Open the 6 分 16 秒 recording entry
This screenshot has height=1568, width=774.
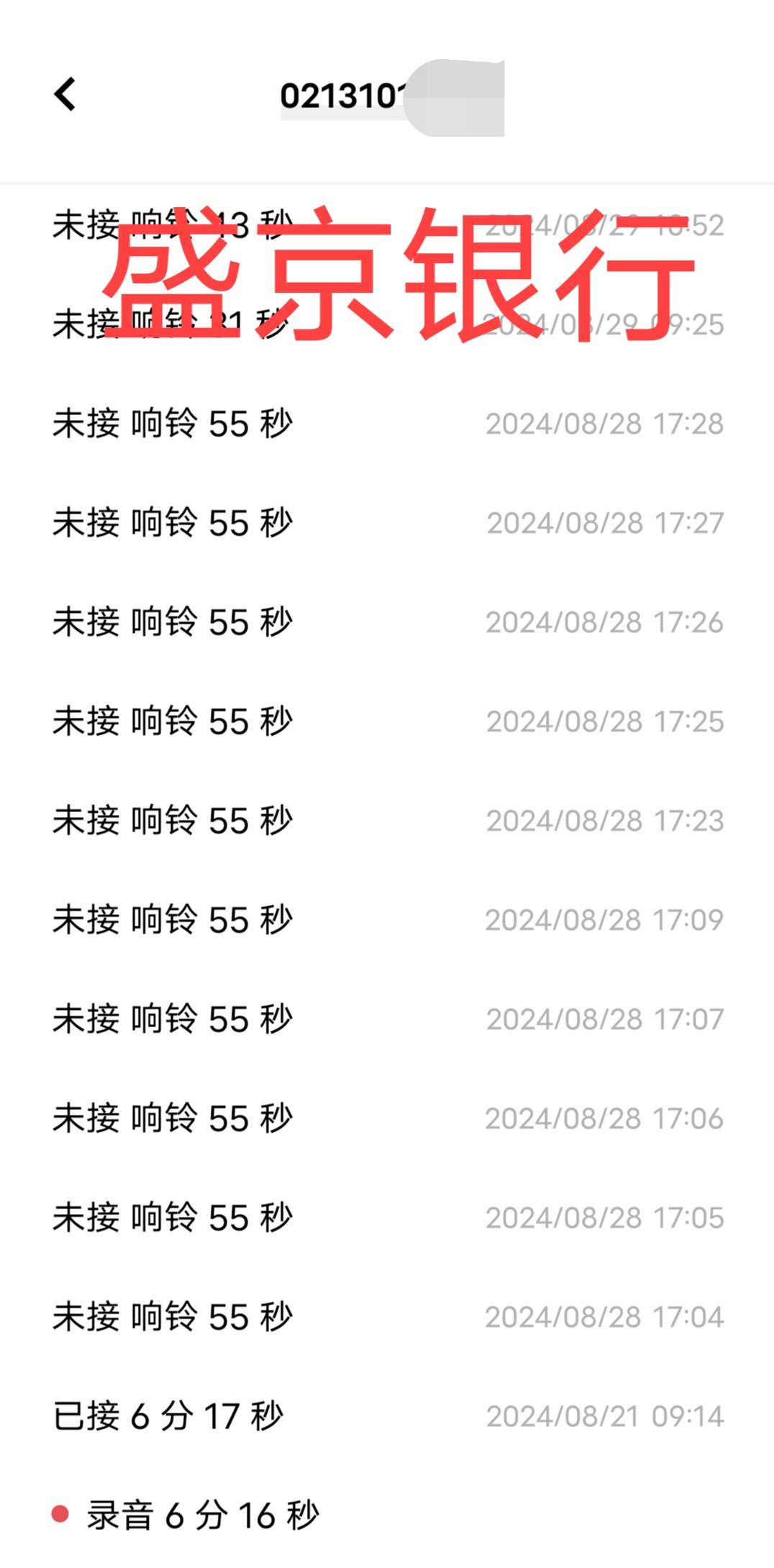(387, 1515)
